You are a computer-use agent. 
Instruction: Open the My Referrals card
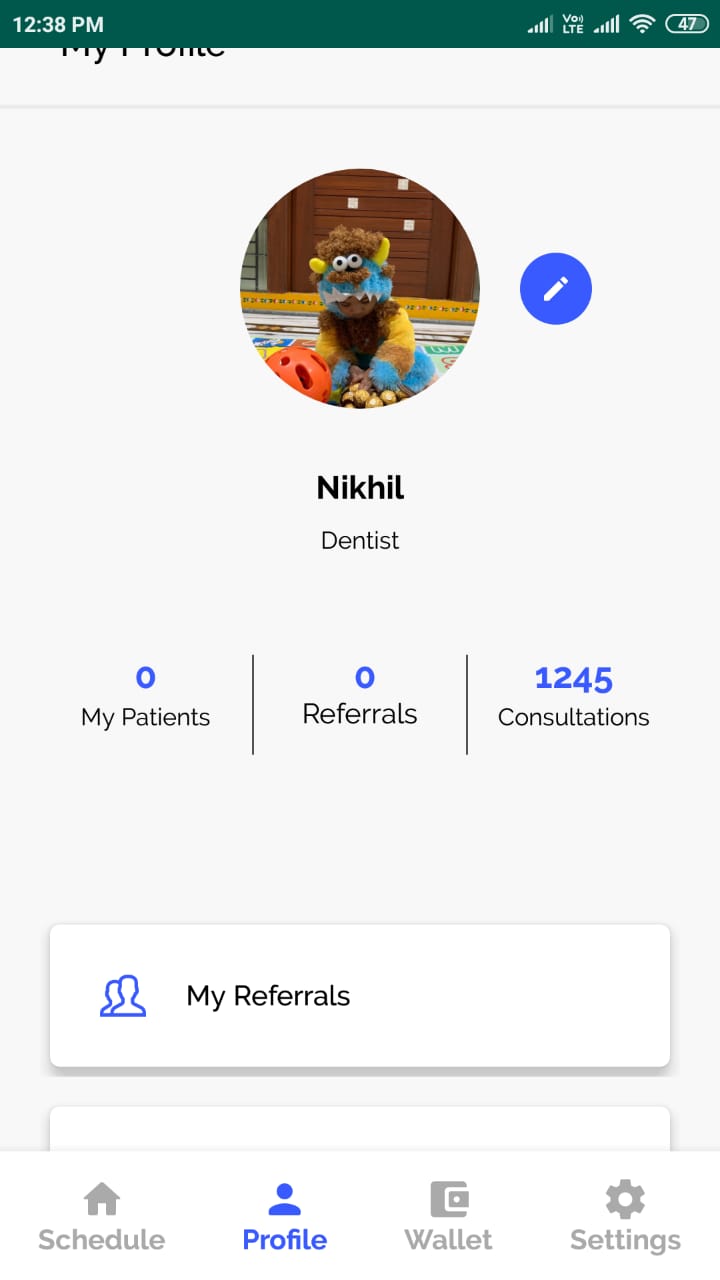[360, 995]
